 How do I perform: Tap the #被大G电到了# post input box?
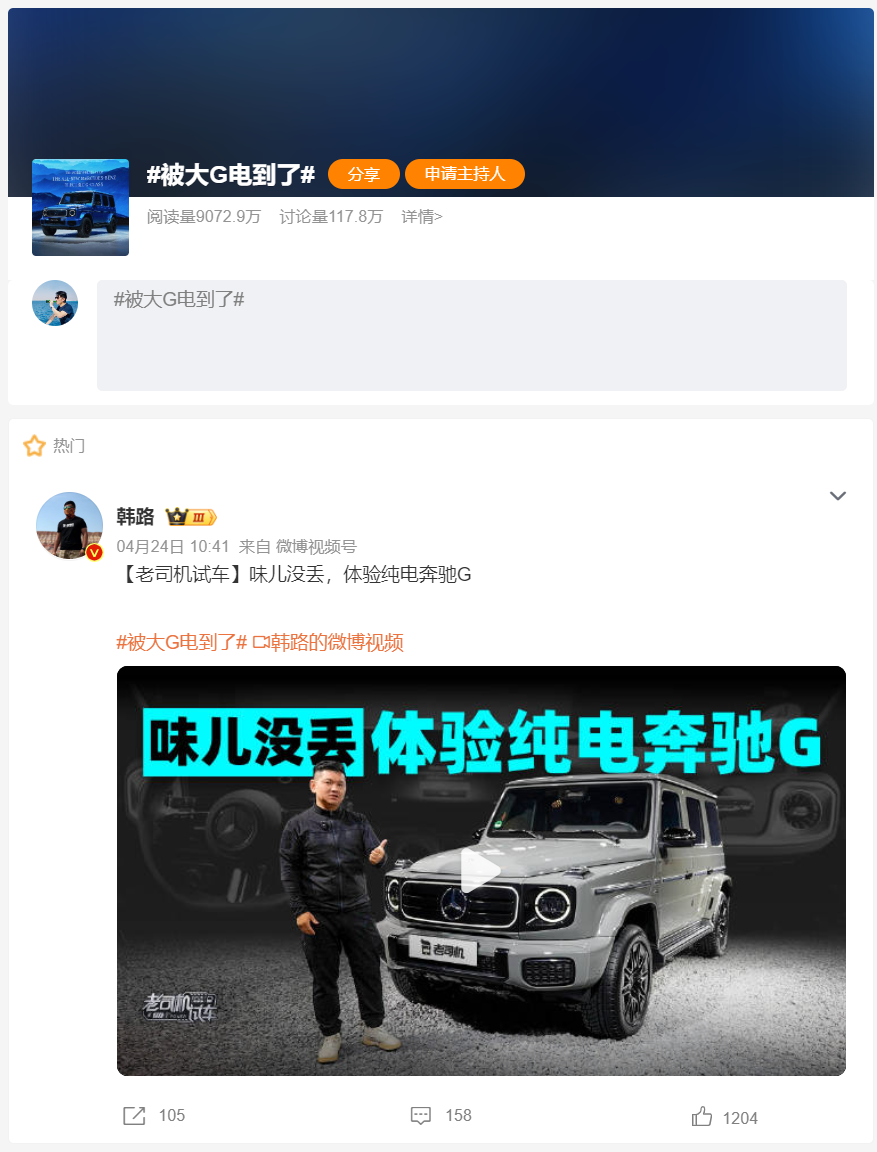click(471, 335)
